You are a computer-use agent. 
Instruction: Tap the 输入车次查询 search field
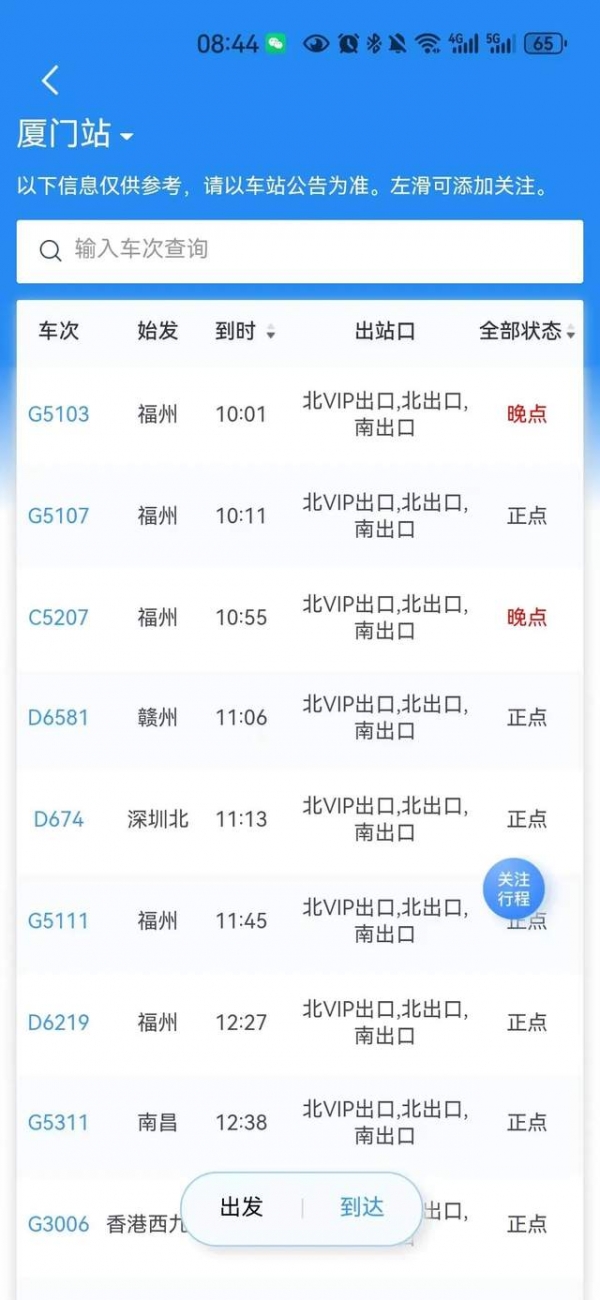[300, 250]
